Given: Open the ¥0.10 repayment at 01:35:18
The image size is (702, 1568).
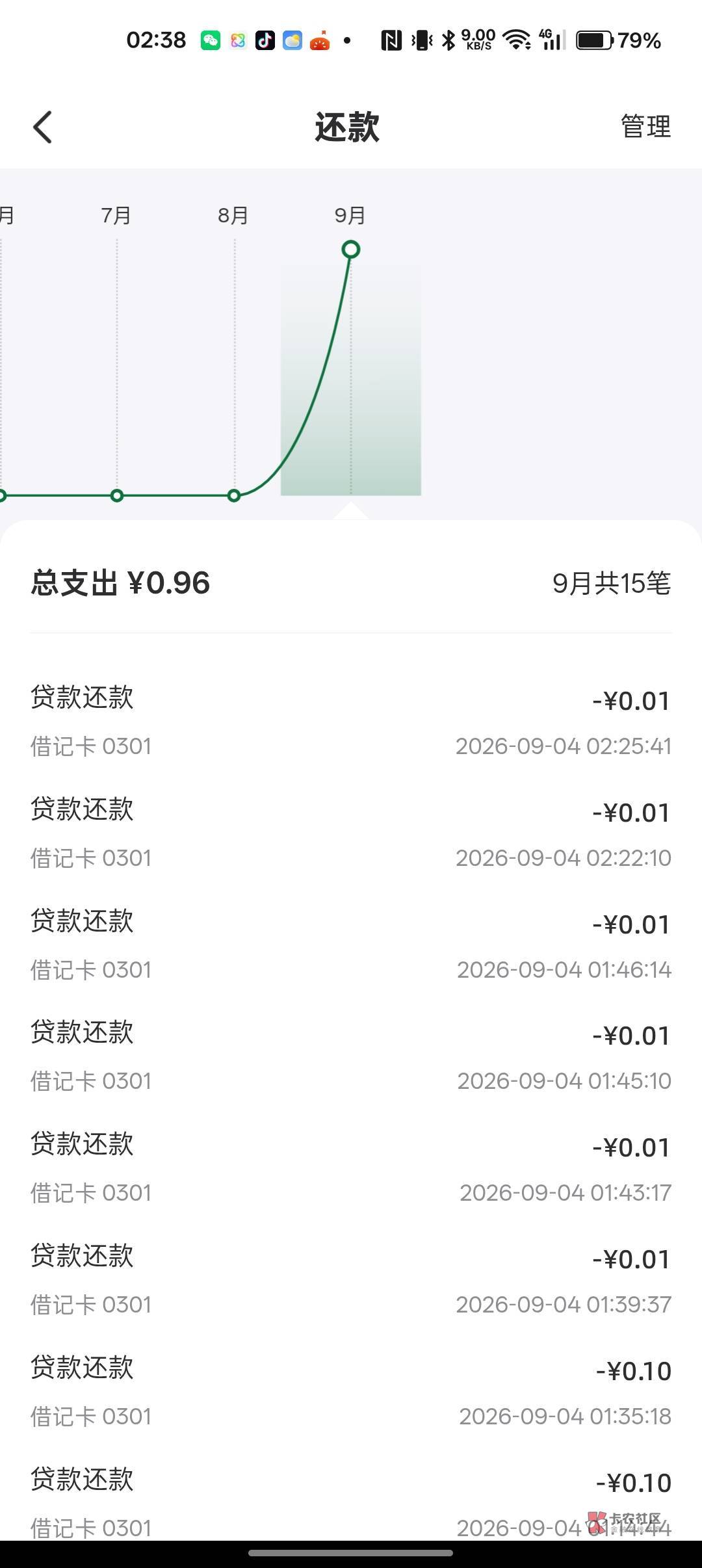Looking at the screenshot, I should [351, 1391].
